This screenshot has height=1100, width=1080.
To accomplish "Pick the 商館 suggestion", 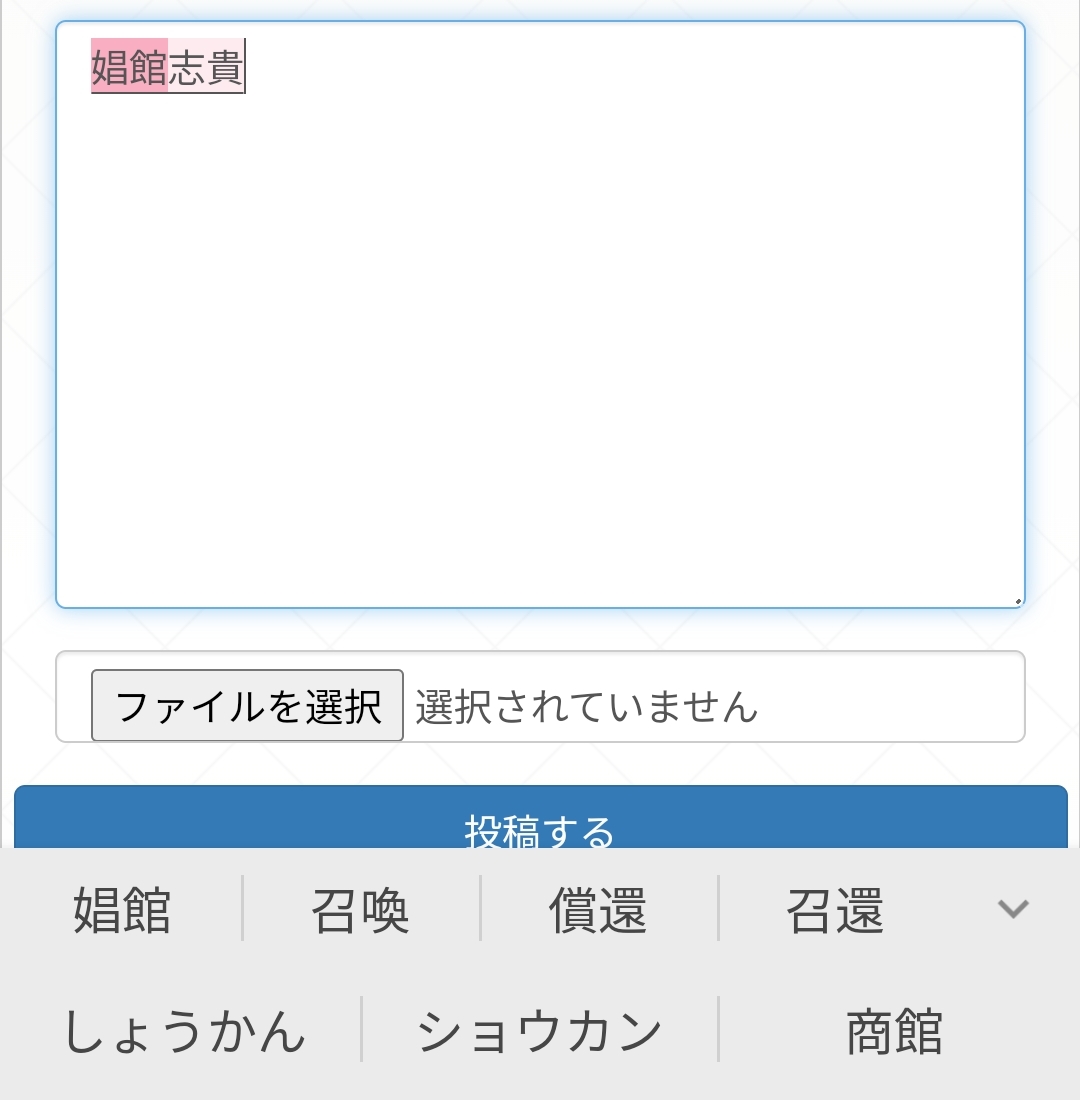I will click(895, 1031).
